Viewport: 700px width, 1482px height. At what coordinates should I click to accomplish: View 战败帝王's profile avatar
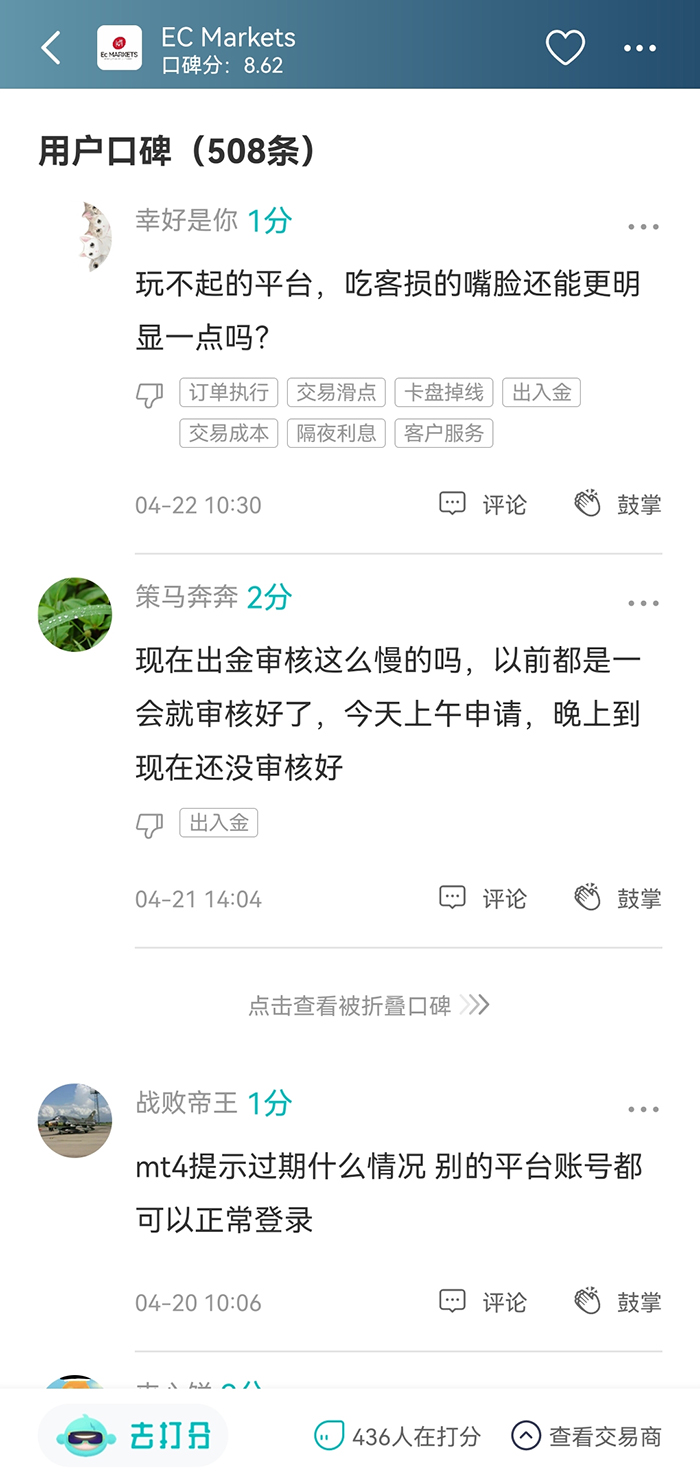click(75, 1120)
